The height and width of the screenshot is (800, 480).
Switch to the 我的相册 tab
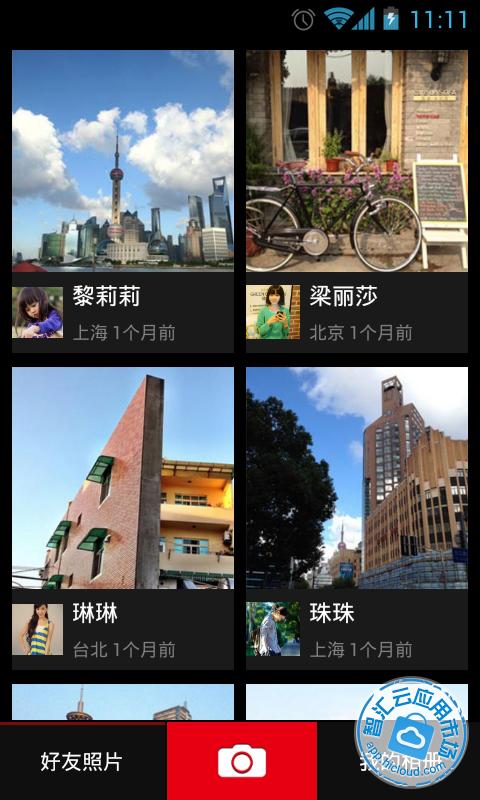[399, 762]
